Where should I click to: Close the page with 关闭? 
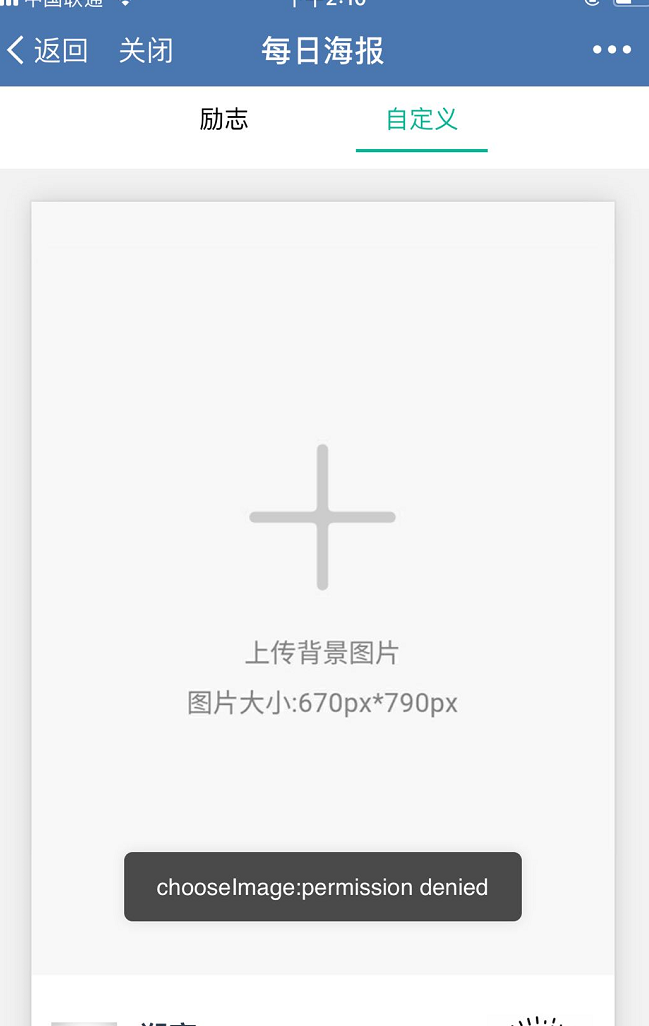(x=146, y=50)
